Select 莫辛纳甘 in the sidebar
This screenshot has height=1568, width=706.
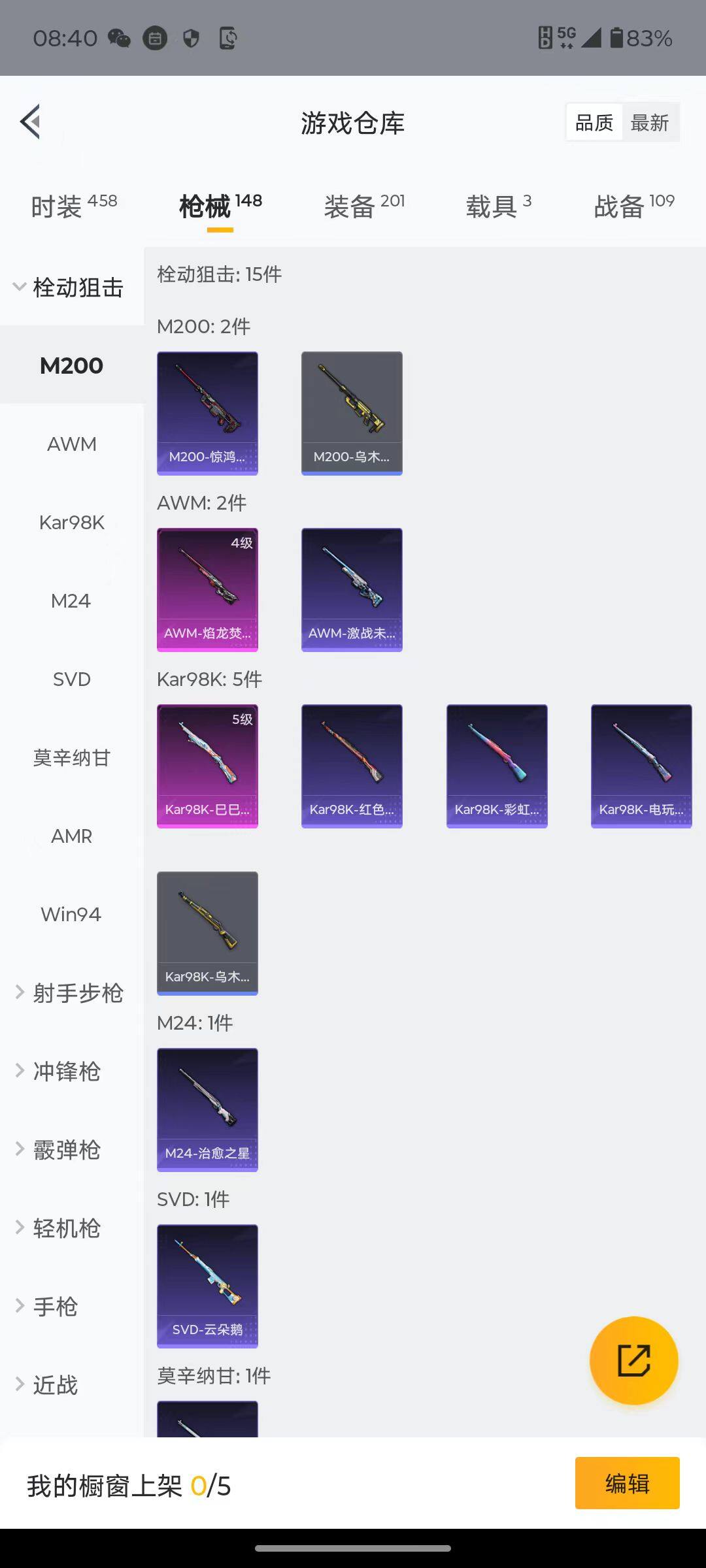(72, 758)
